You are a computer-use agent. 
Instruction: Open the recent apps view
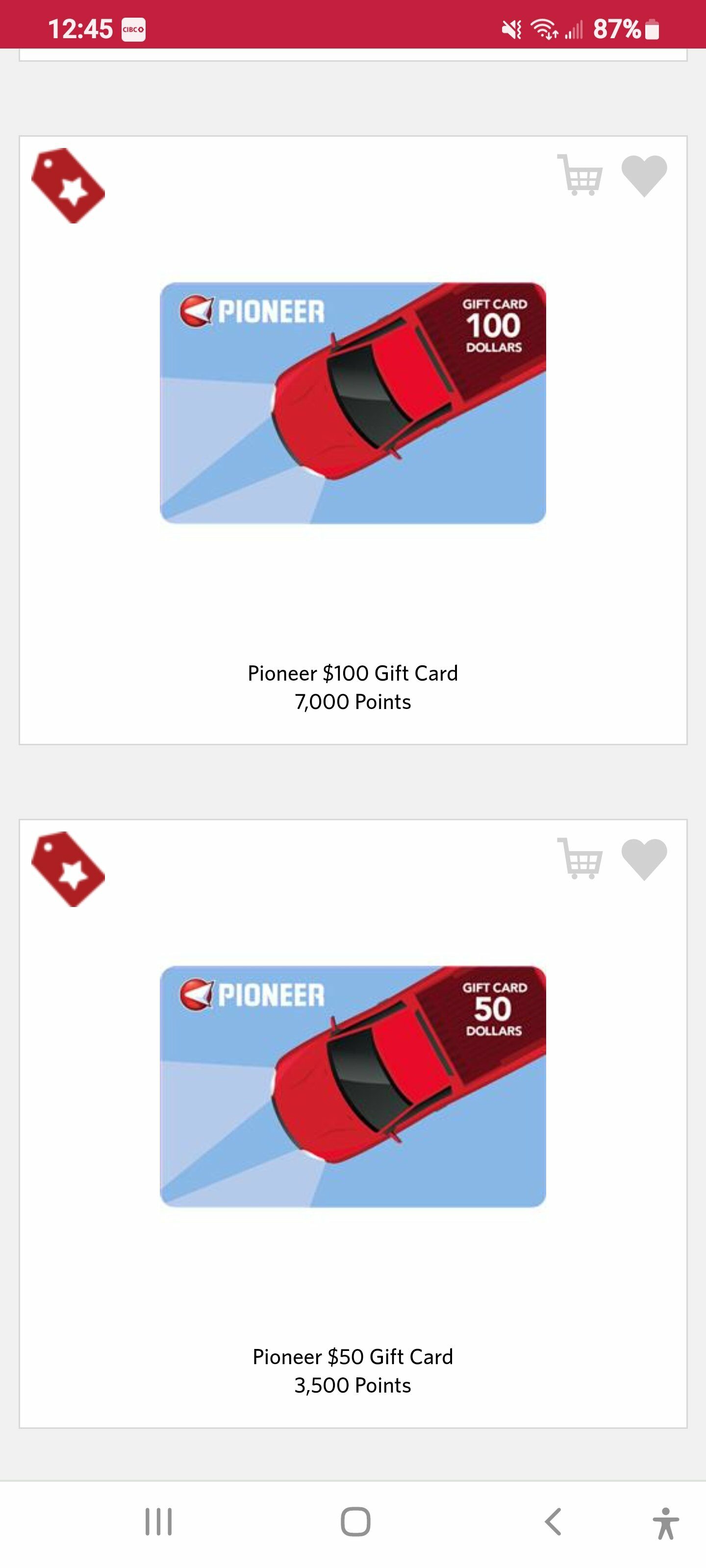coord(158,1522)
